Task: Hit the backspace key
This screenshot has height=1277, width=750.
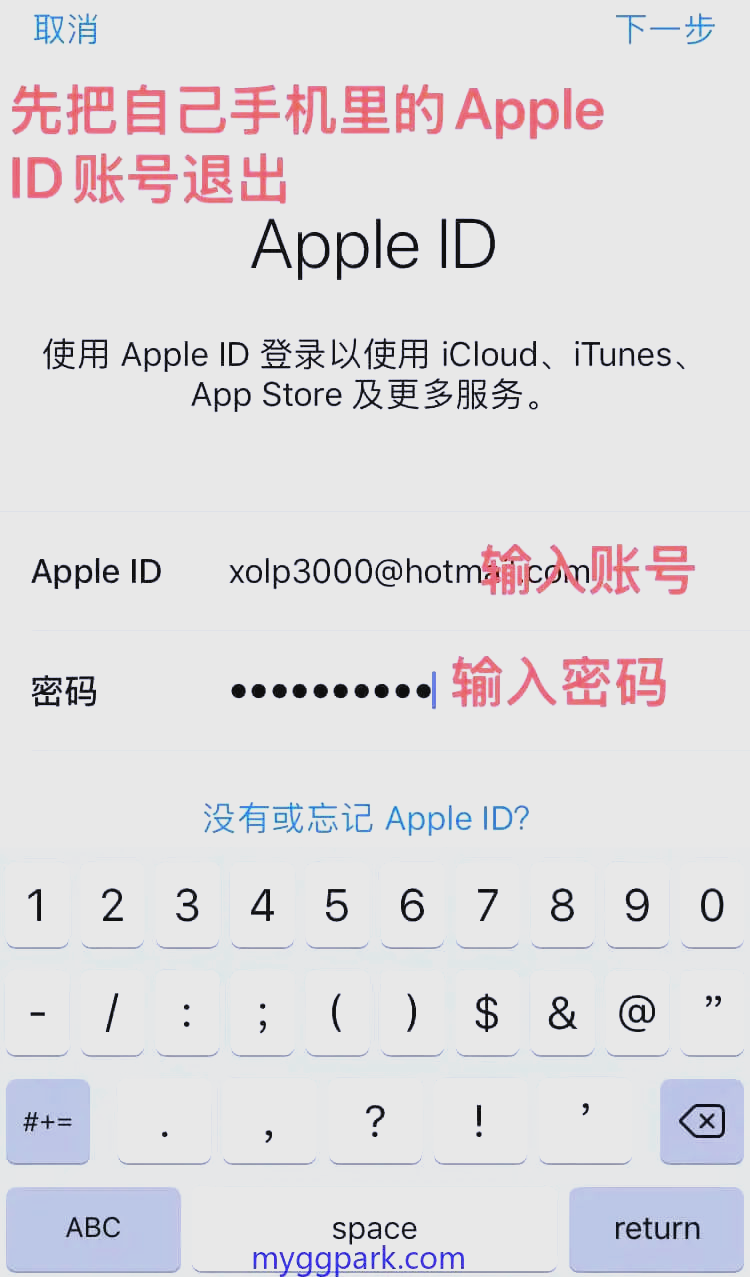Action: tap(701, 1121)
